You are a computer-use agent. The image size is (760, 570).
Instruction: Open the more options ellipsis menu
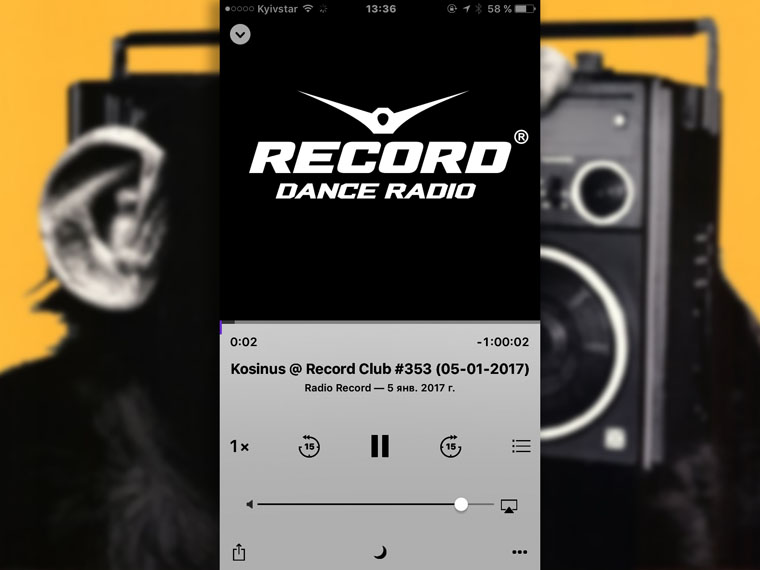[520, 552]
